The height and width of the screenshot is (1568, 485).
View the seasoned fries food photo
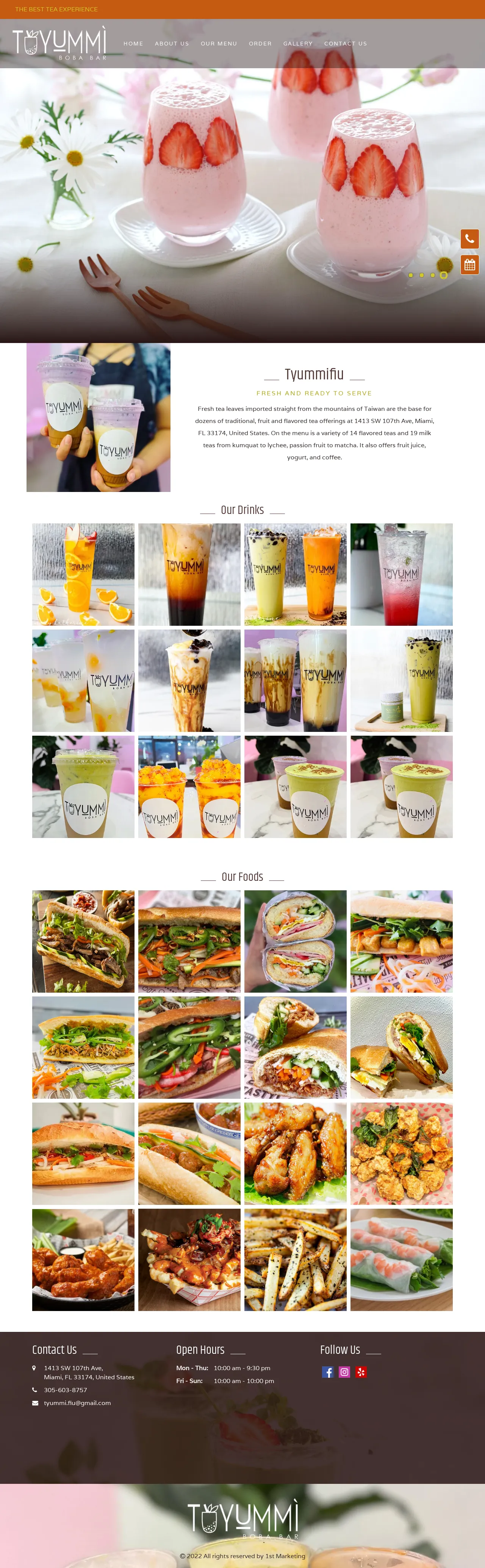coord(295,1259)
